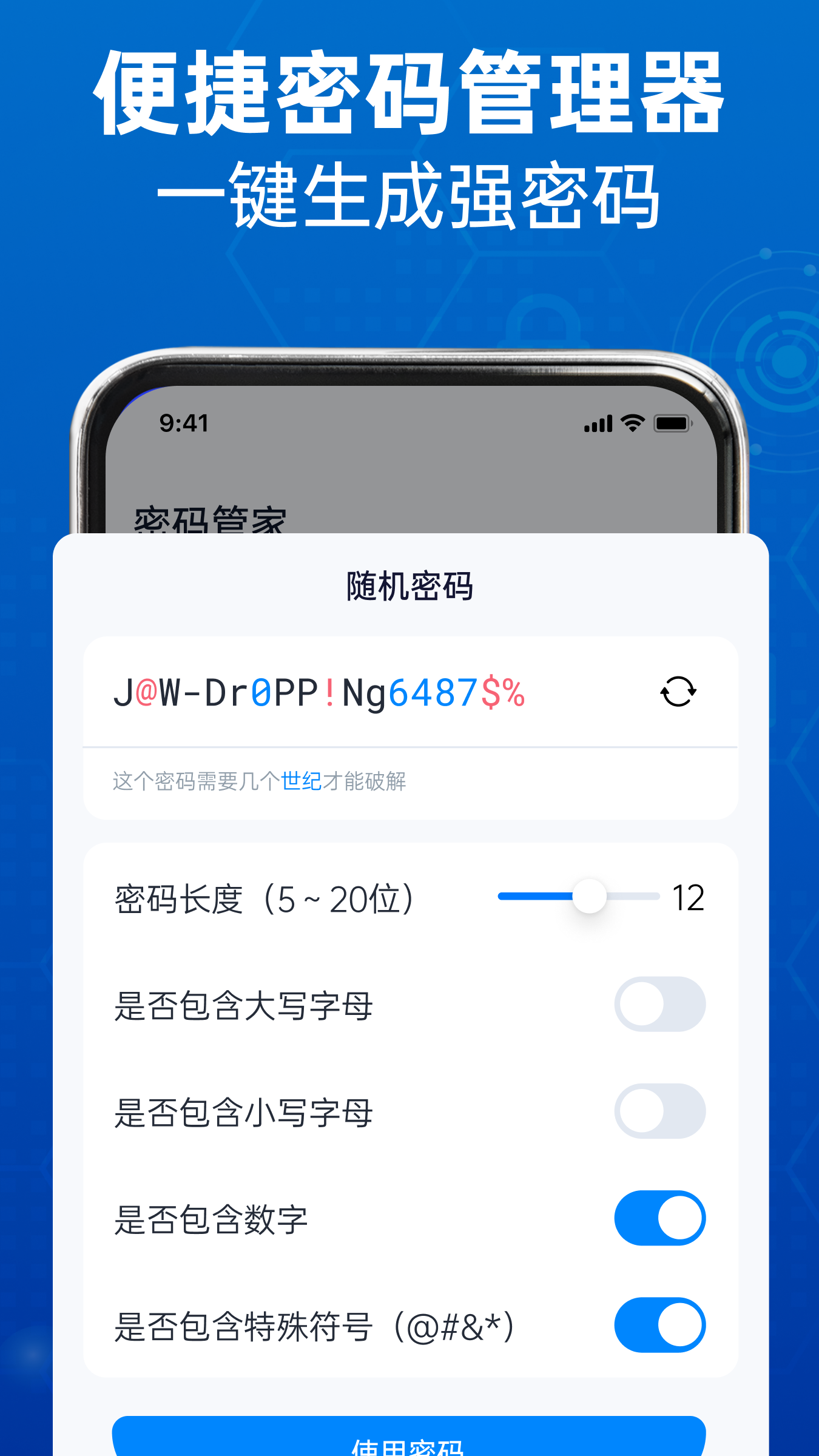This screenshot has width=819, height=1456.
Task: Click the circular arrows regenerate control
Action: [678, 692]
